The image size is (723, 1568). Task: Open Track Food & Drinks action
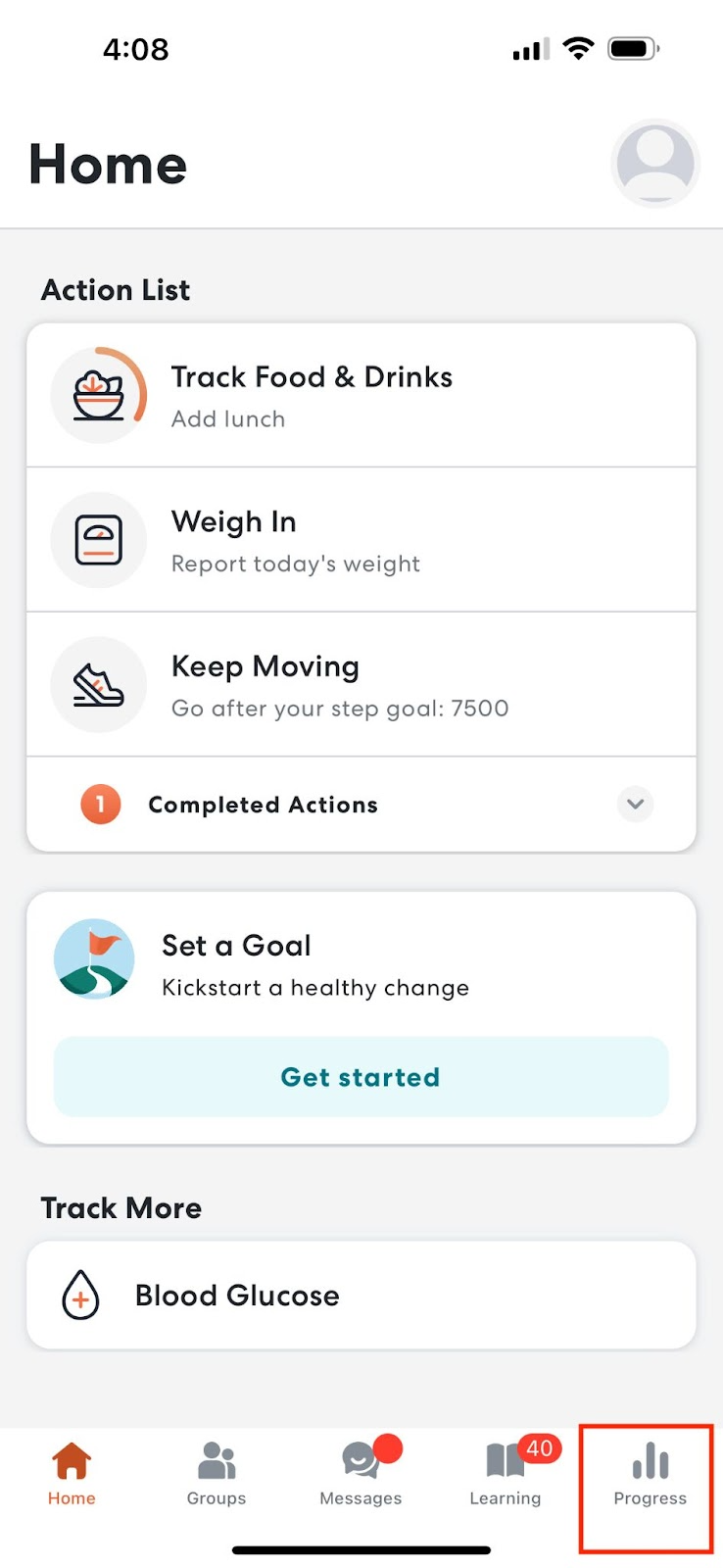pyautogui.click(x=361, y=396)
